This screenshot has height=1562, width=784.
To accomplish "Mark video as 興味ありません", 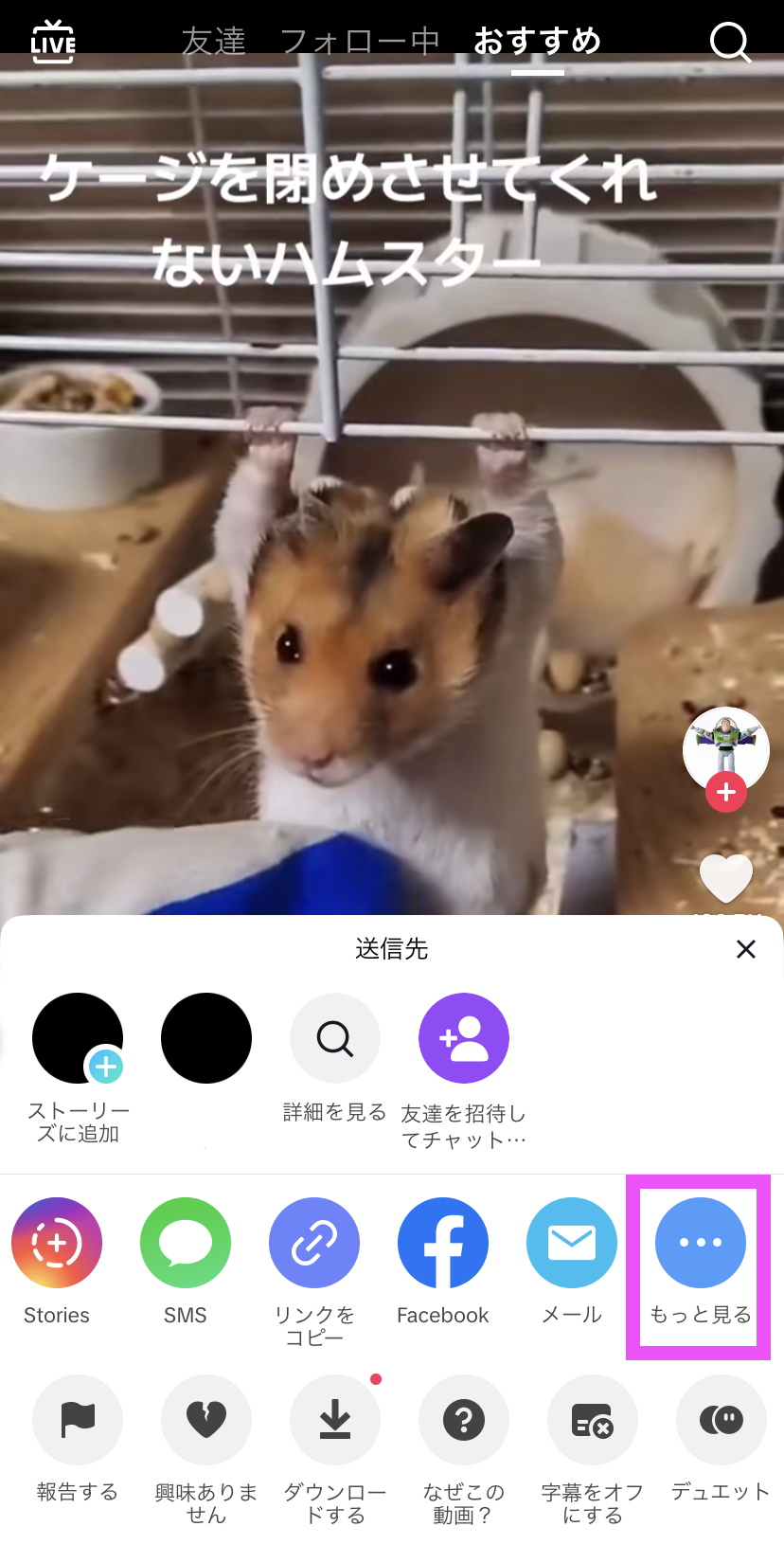I will coord(206,1420).
